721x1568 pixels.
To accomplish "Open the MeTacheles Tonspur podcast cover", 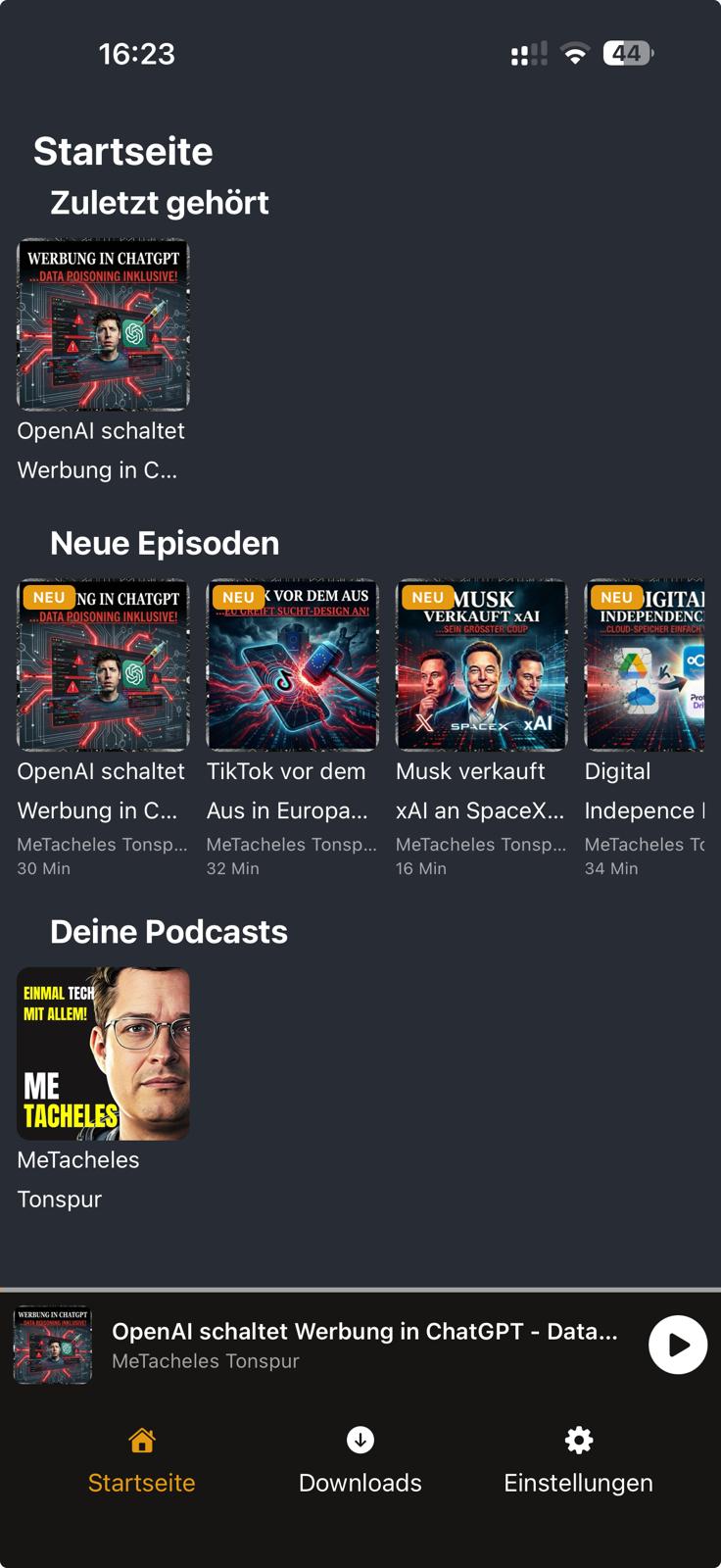I will click(x=103, y=1053).
